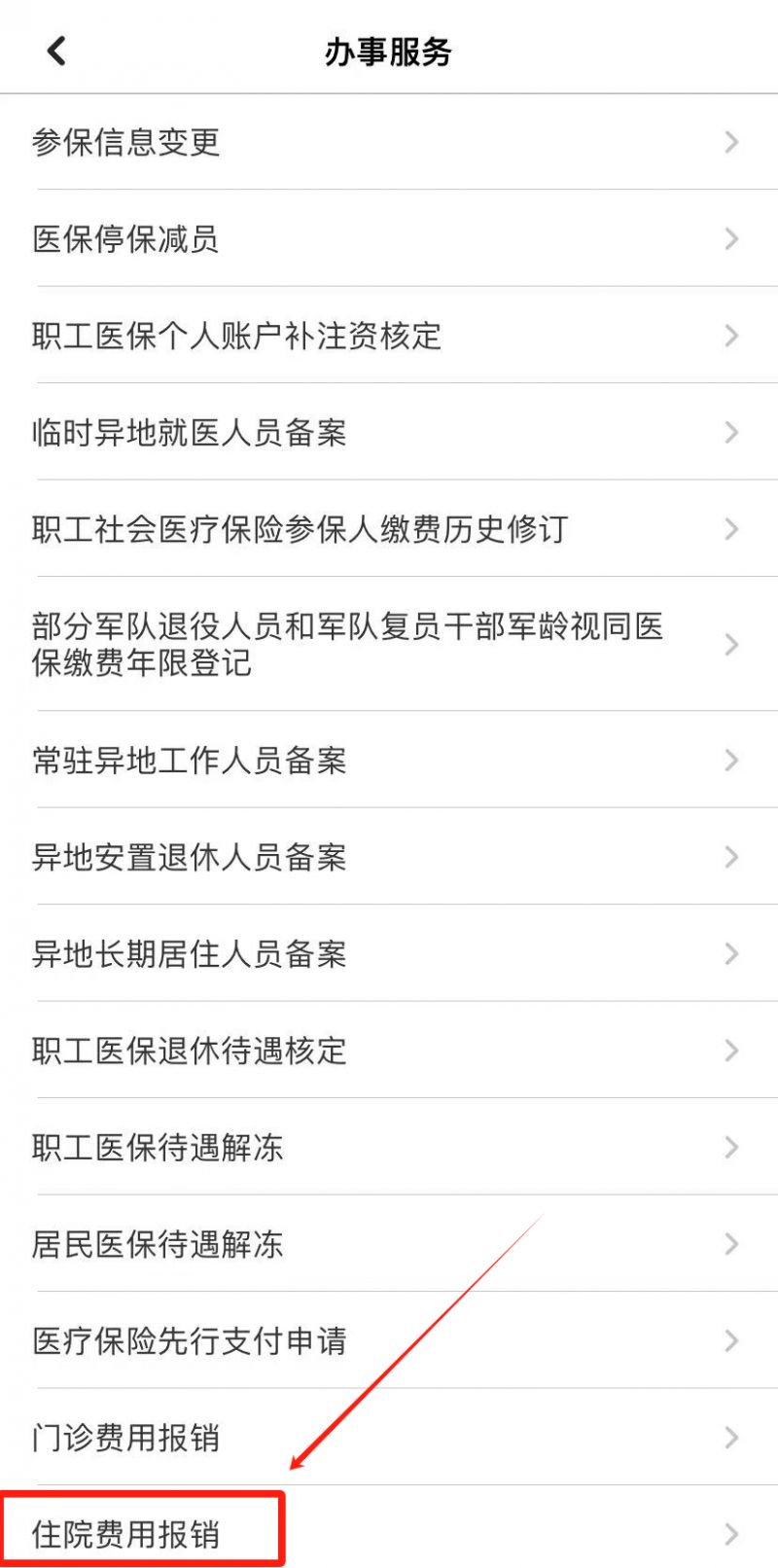Open 临时异地就医人员备案
778x1568 pixels.
pos(190,433)
